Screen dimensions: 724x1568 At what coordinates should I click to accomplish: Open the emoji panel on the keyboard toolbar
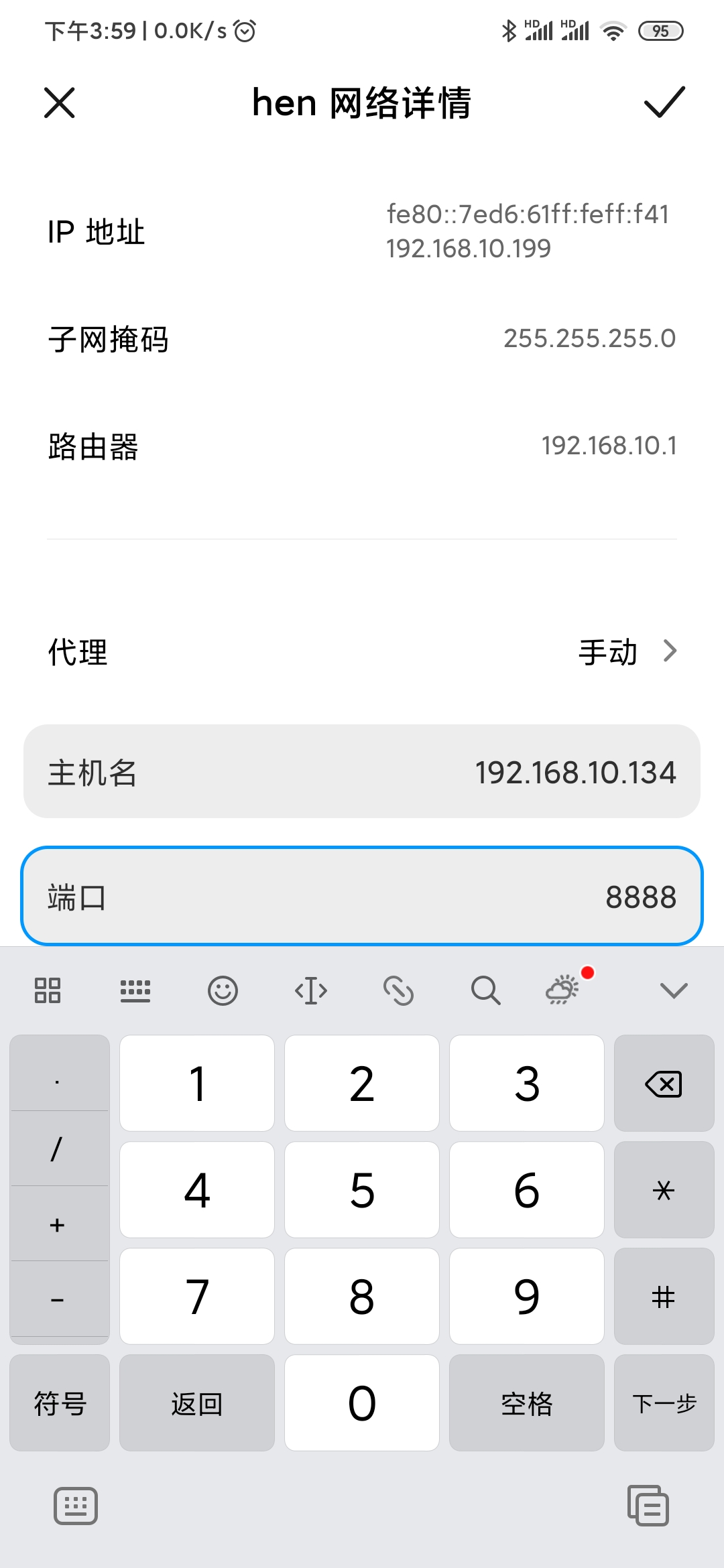click(223, 990)
